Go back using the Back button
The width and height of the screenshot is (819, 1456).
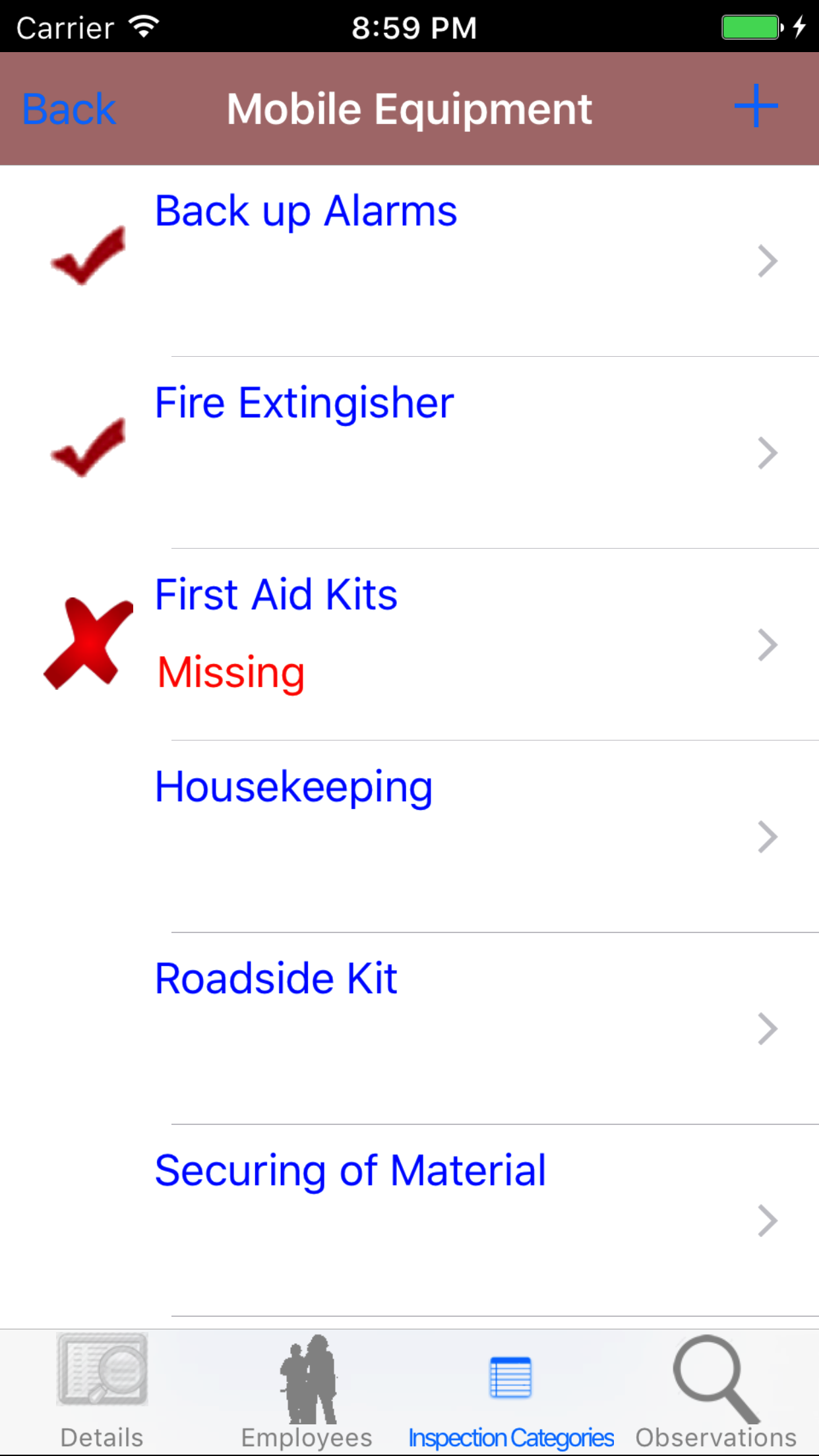[x=69, y=109]
